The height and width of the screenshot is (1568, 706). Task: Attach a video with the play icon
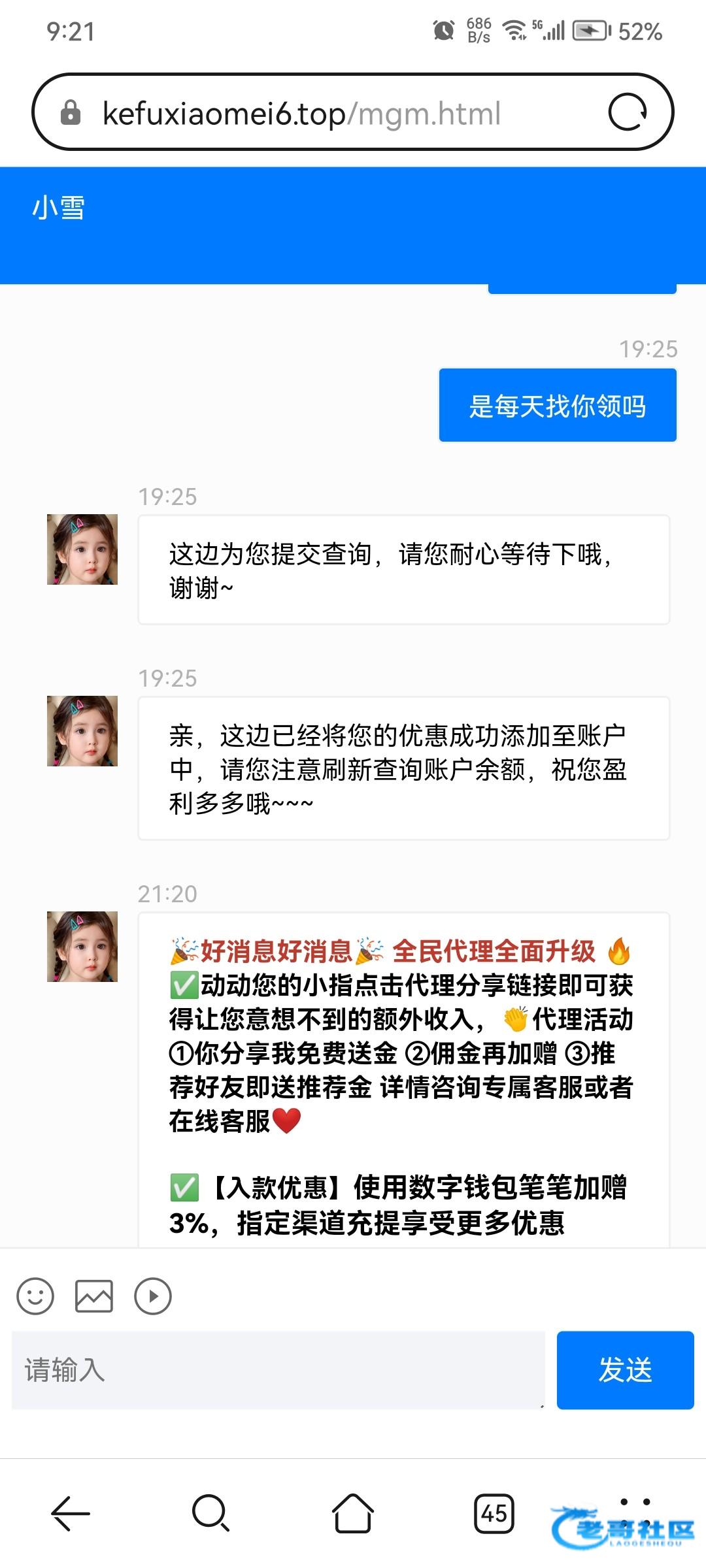coord(153,1296)
